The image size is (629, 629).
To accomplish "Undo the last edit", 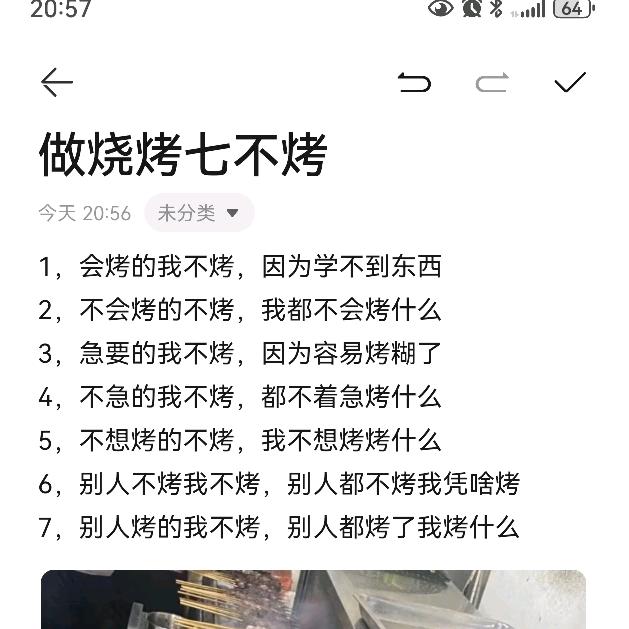I will [414, 83].
